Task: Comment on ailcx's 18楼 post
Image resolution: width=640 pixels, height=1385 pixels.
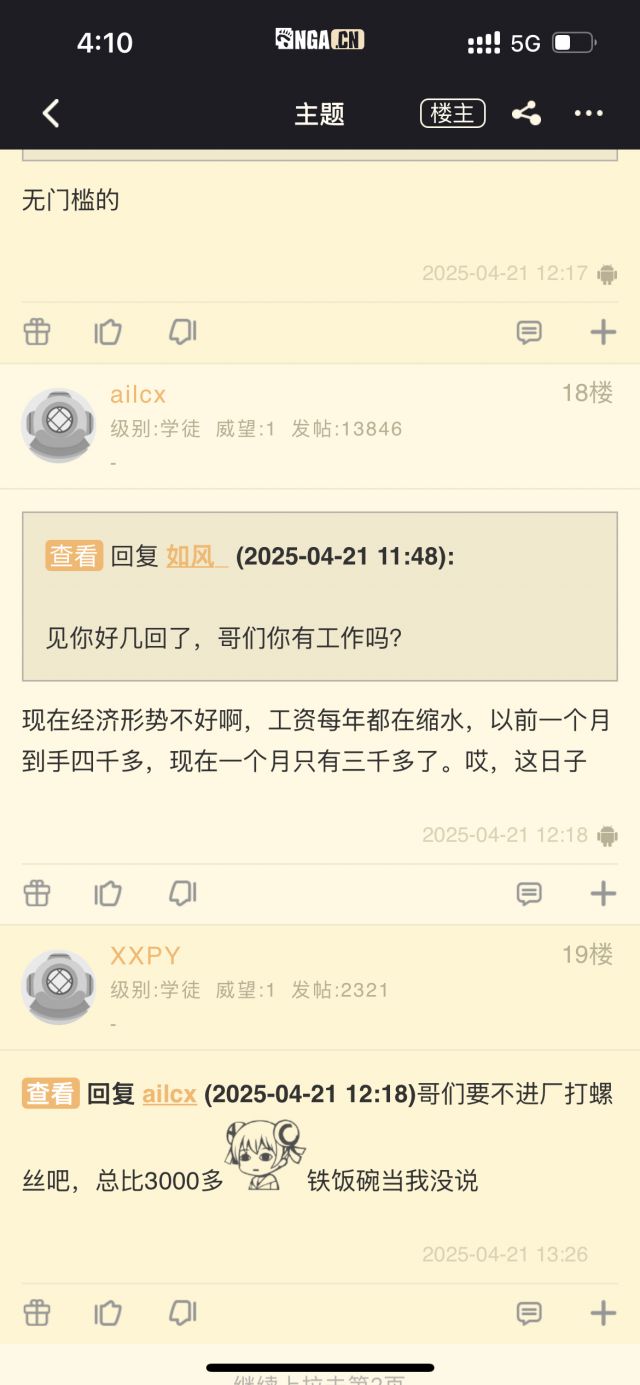Action: point(529,893)
